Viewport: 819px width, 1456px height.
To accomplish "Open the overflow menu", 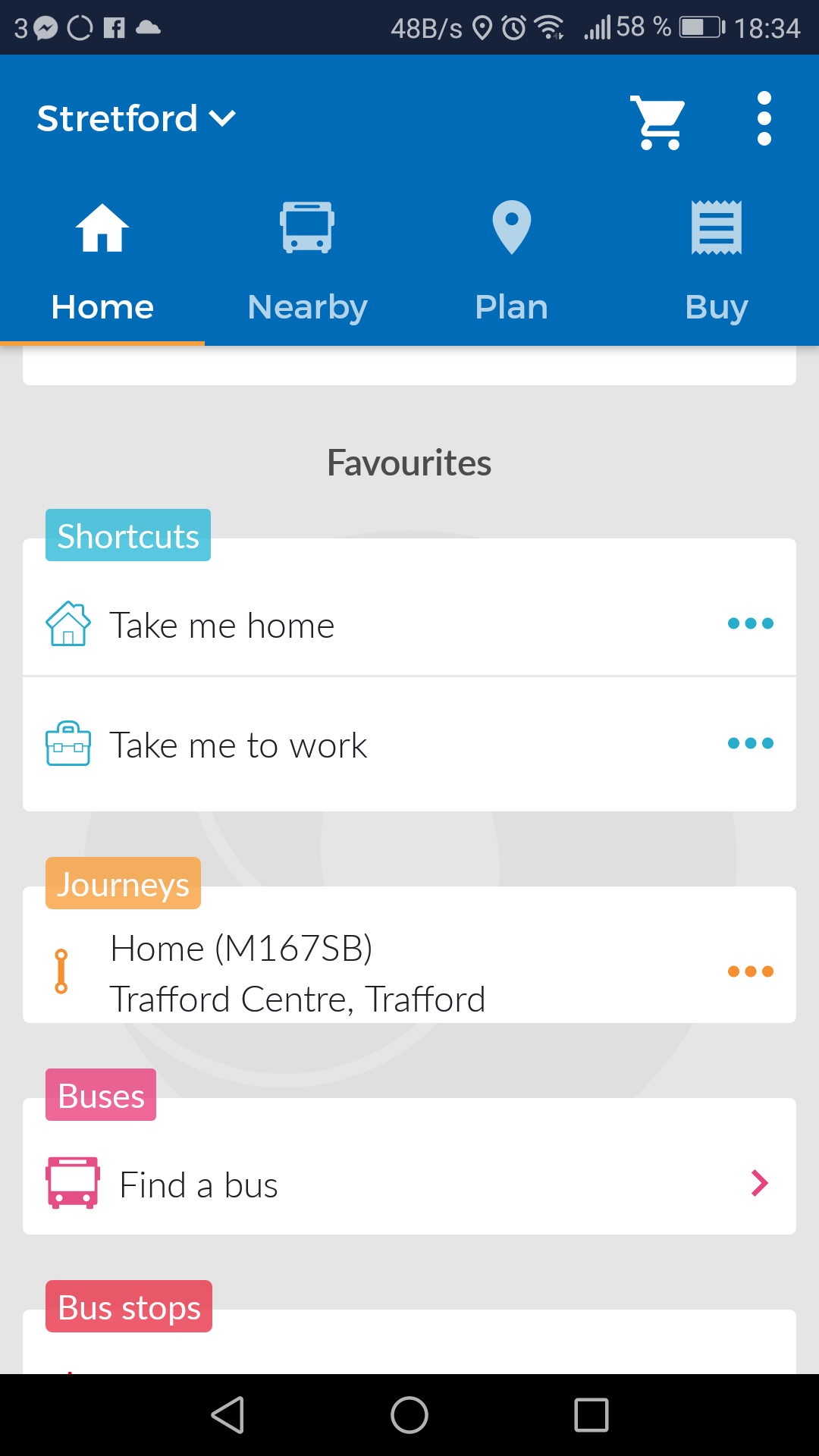I will click(764, 119).
